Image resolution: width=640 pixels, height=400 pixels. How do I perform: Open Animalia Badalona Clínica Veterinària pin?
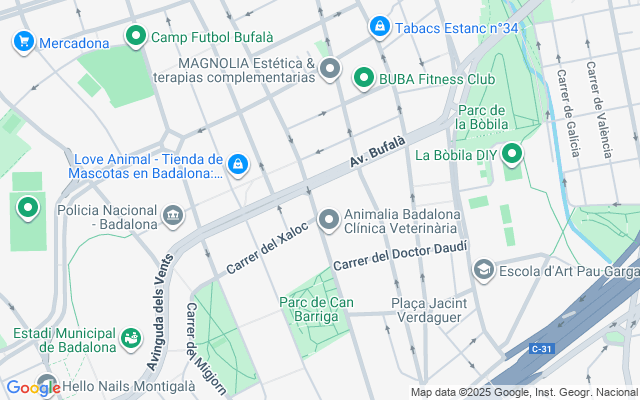pos(329,221)
